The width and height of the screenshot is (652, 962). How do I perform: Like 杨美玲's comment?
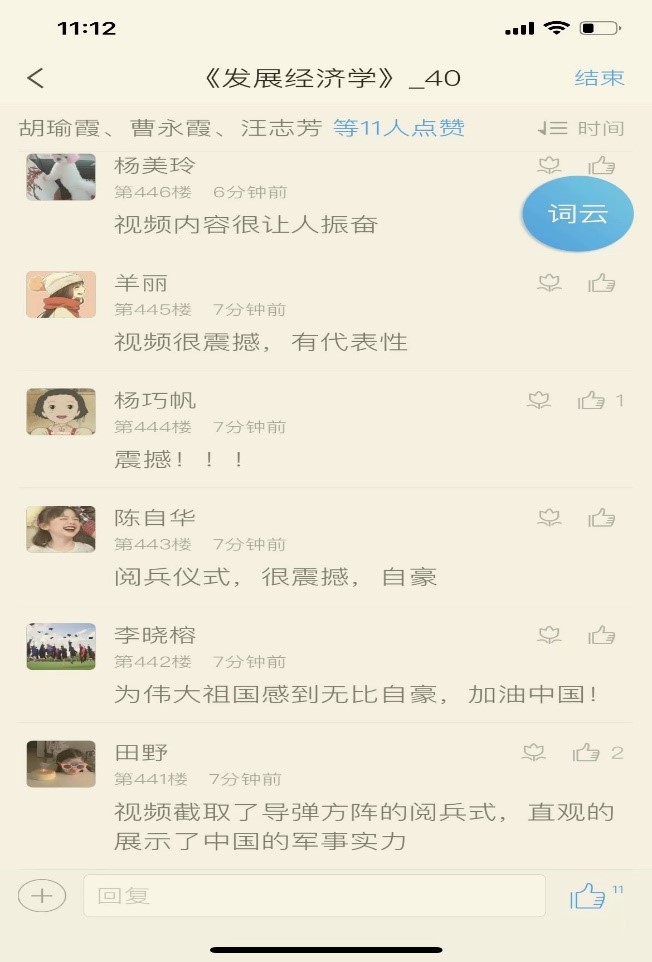(601, 166)
